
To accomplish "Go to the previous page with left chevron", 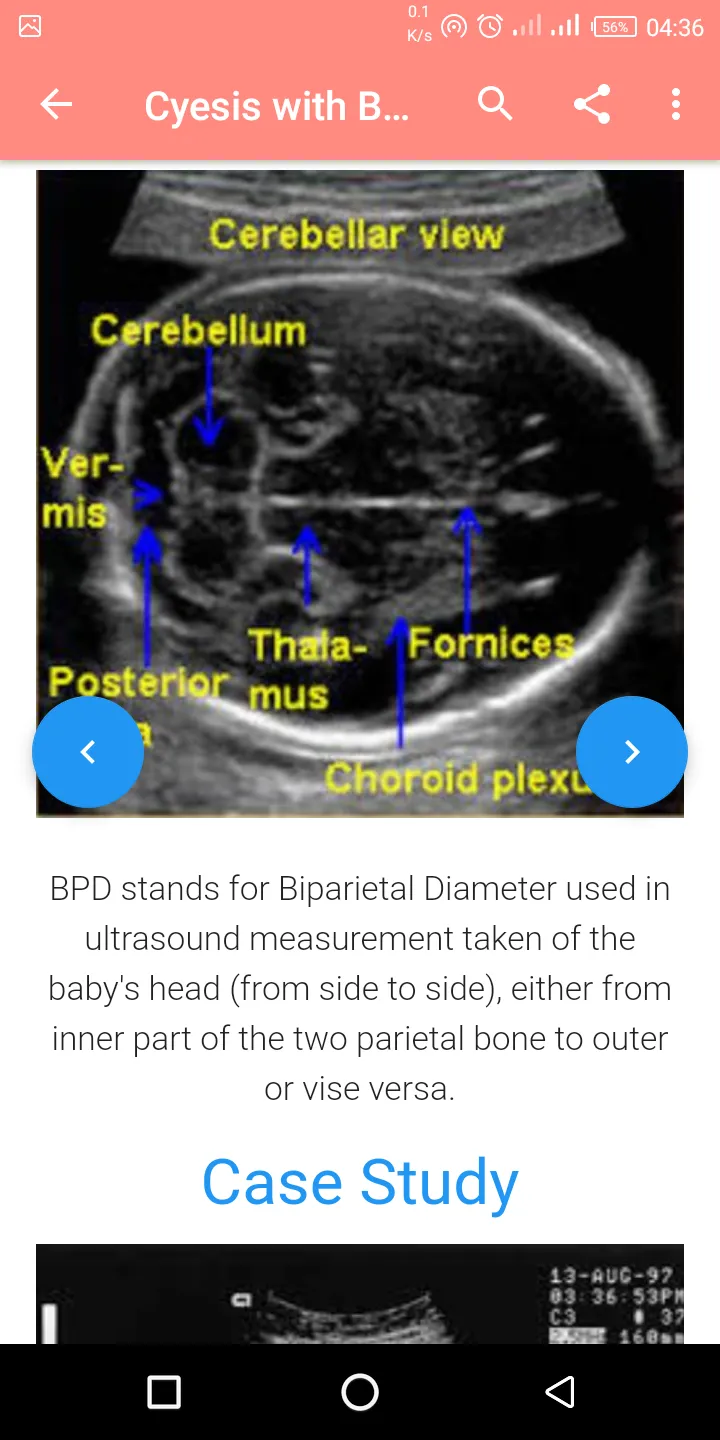I will (x=88, y=752).
